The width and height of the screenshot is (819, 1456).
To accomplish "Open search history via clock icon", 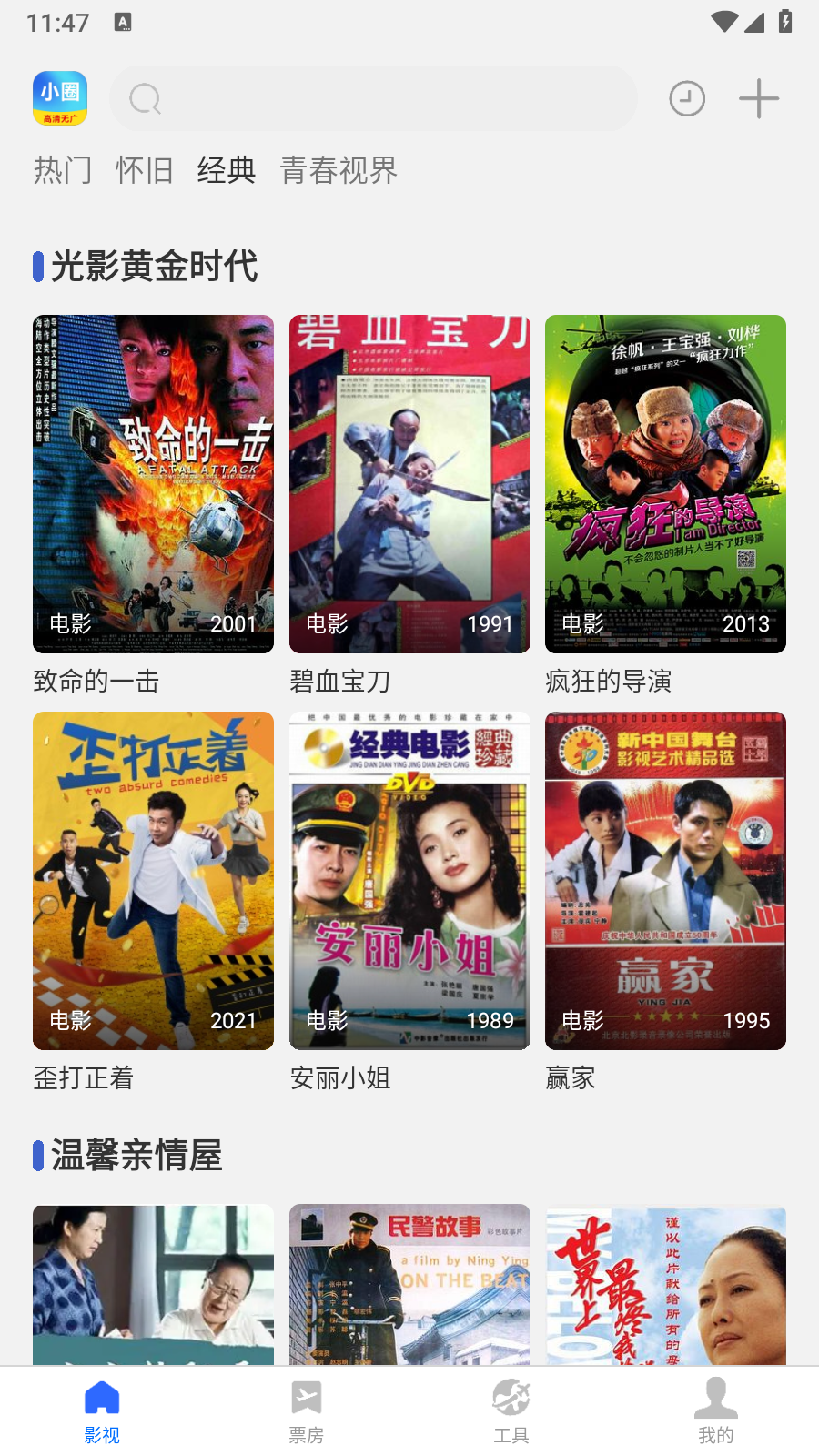I will coord(687,97).
